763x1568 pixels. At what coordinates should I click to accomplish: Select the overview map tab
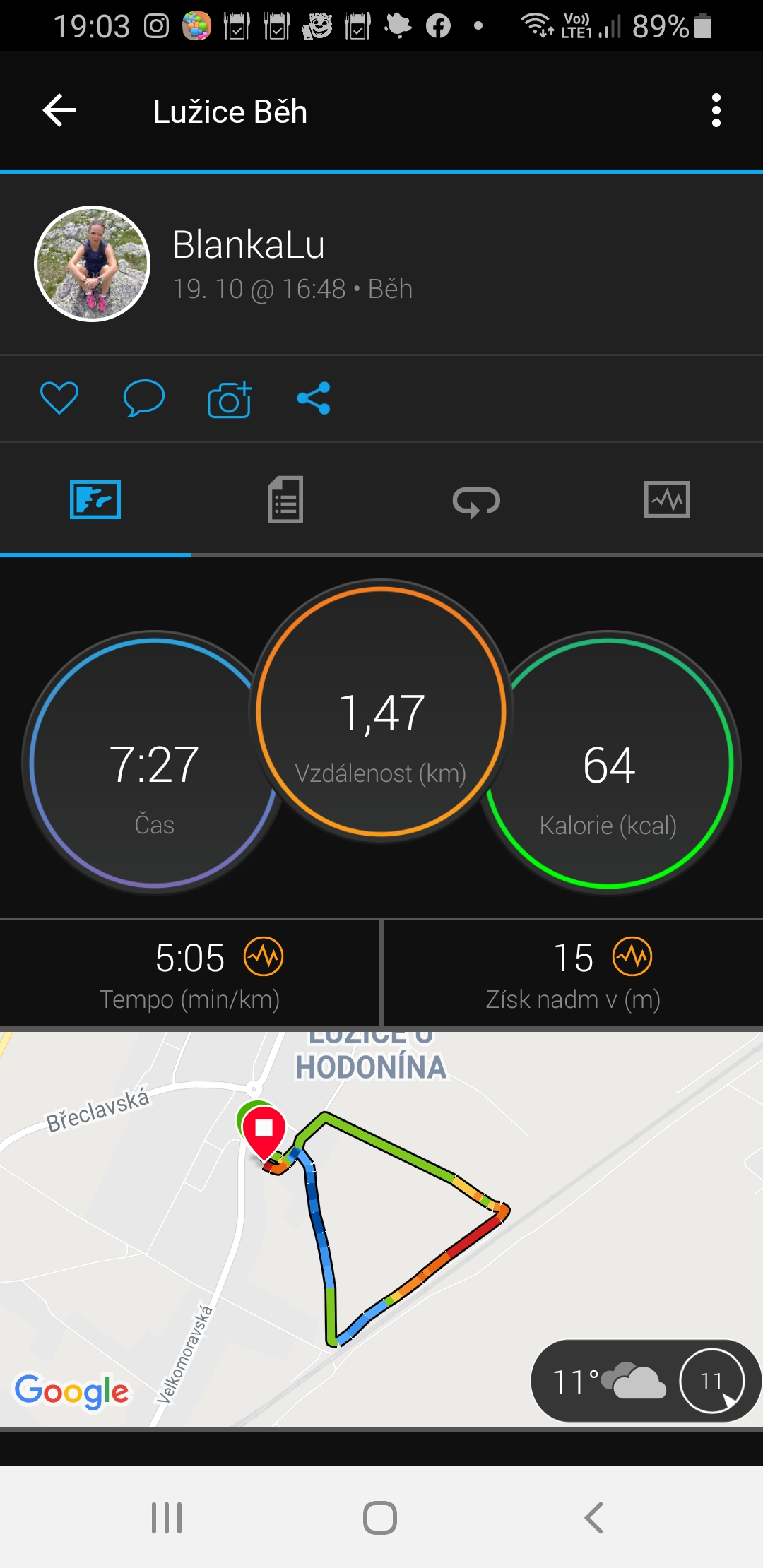[95, 500]
